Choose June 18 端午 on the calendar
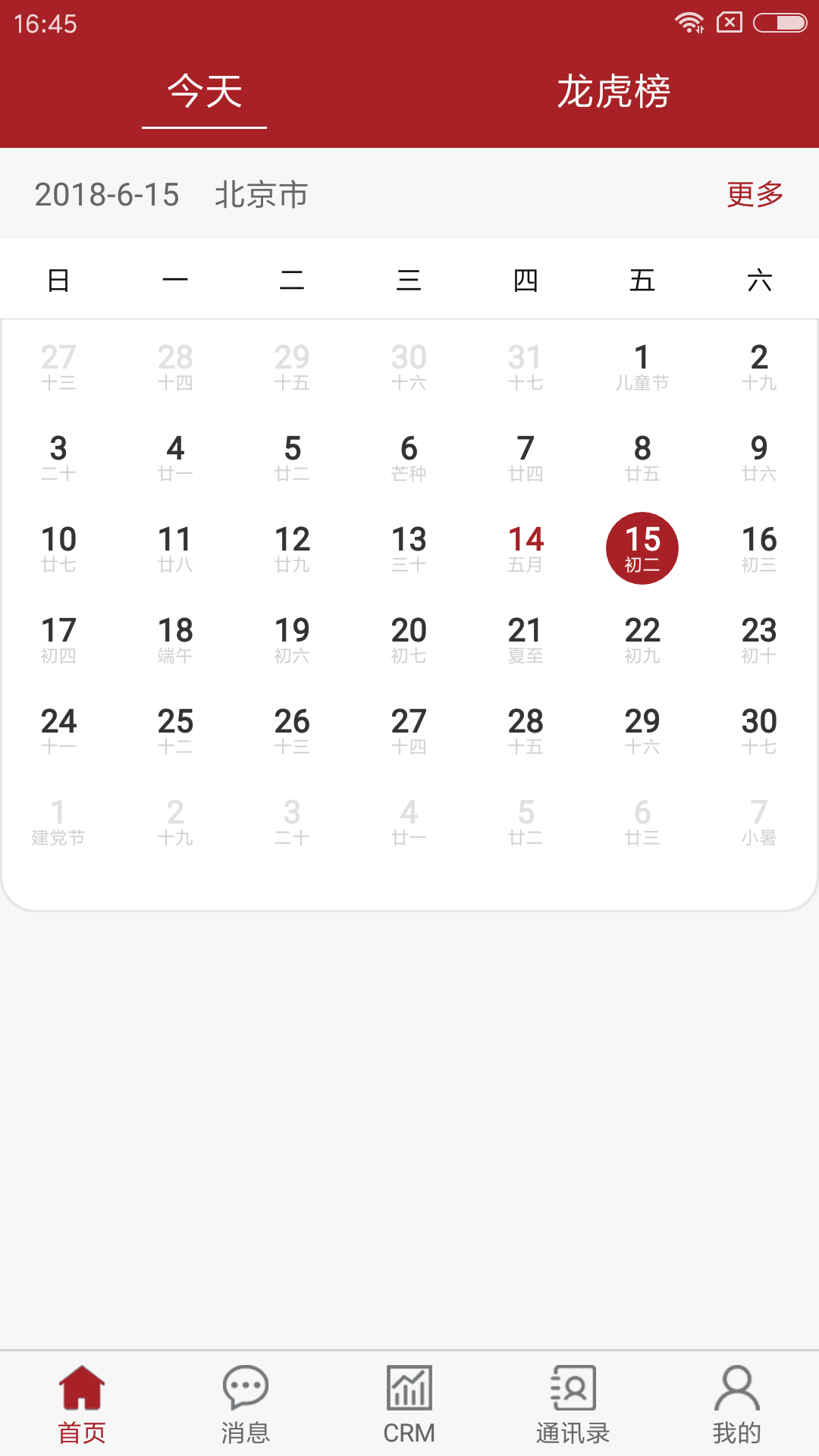This screenshot has height=1456, width=819. 175,639
